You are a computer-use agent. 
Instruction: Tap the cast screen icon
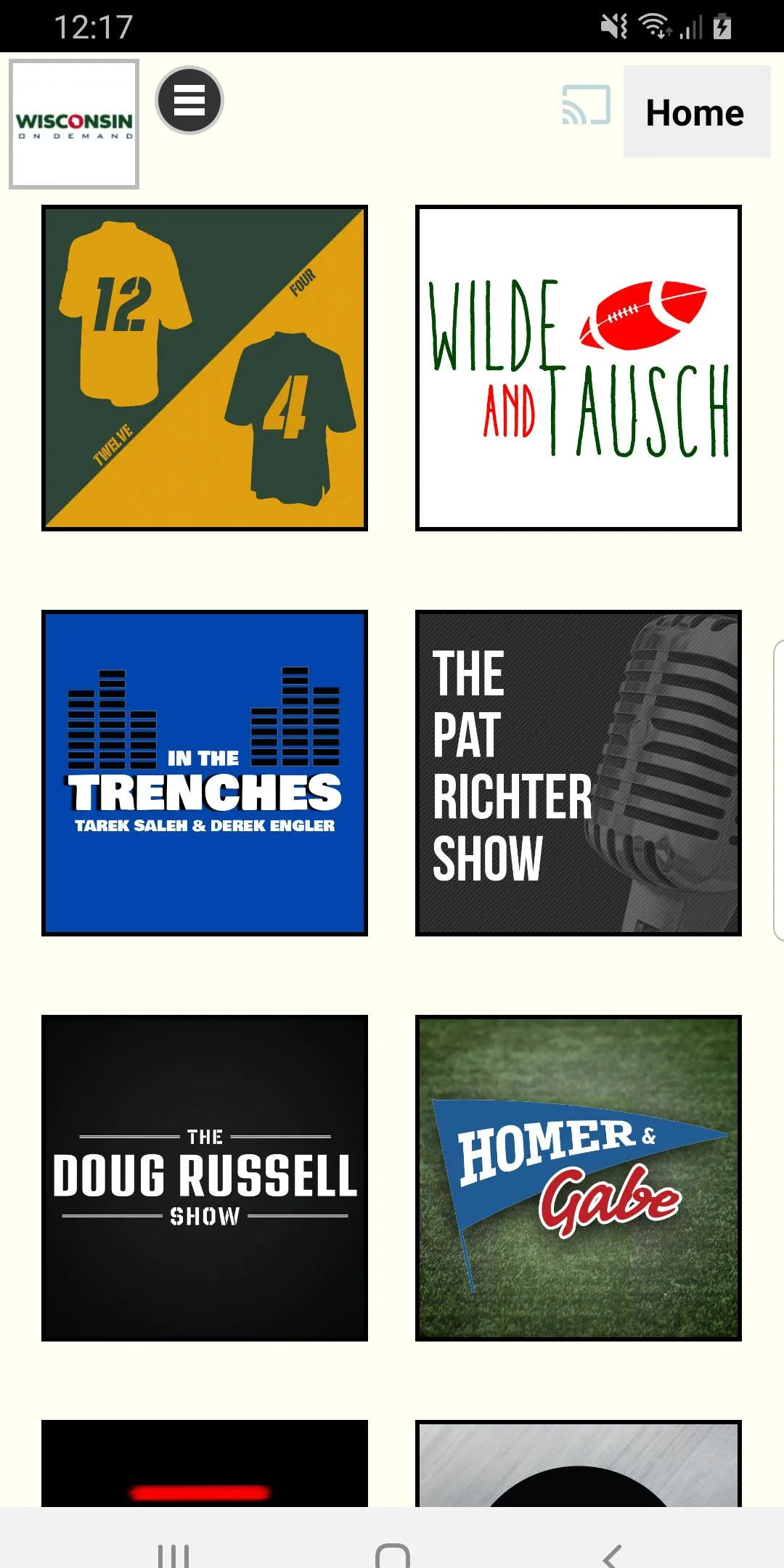pos(586,106)
